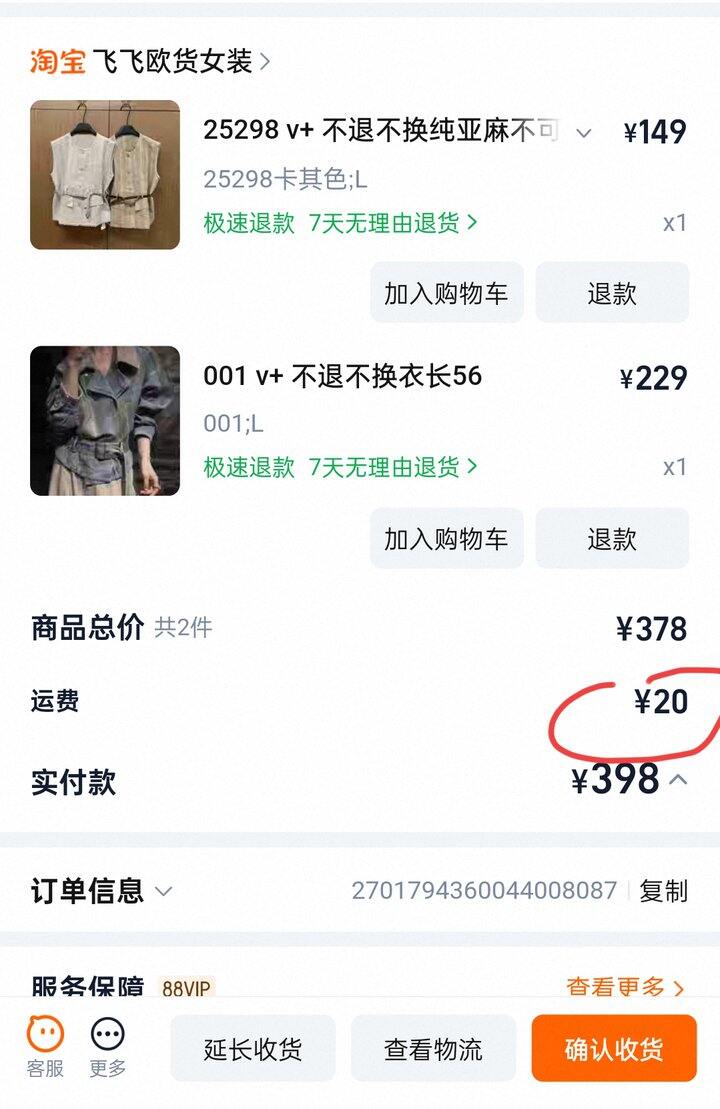Expand the 25298 item title chevron
The width and height of the screenshot is (720, 1109).
click(x=584, y=132)
